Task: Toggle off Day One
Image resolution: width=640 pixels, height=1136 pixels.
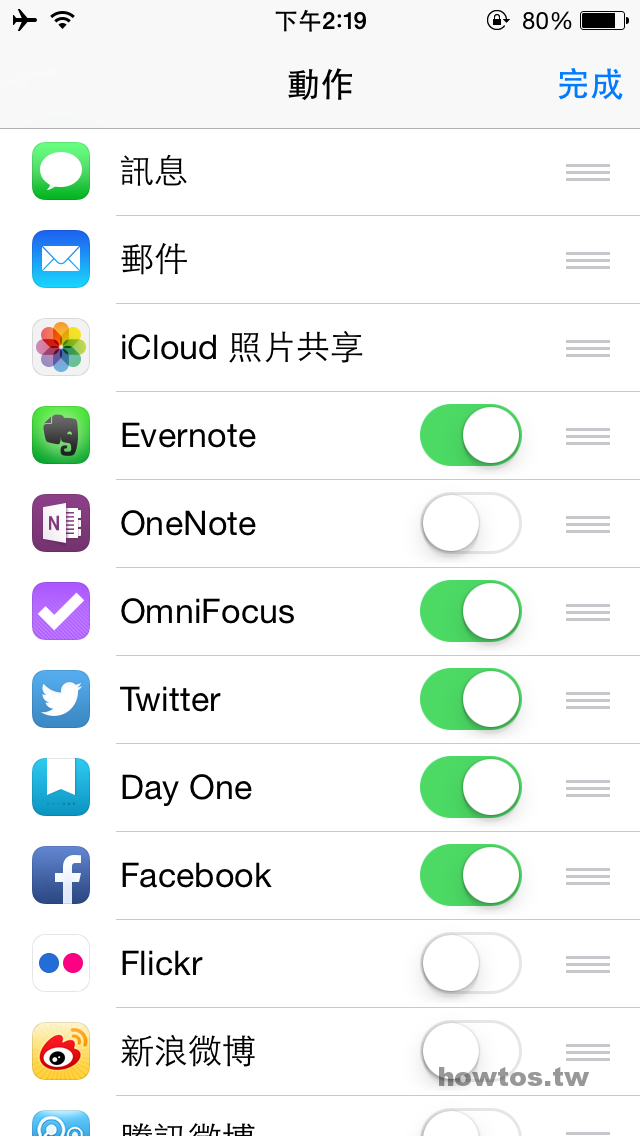Action: pyautogui.click(x=471, y=788)
